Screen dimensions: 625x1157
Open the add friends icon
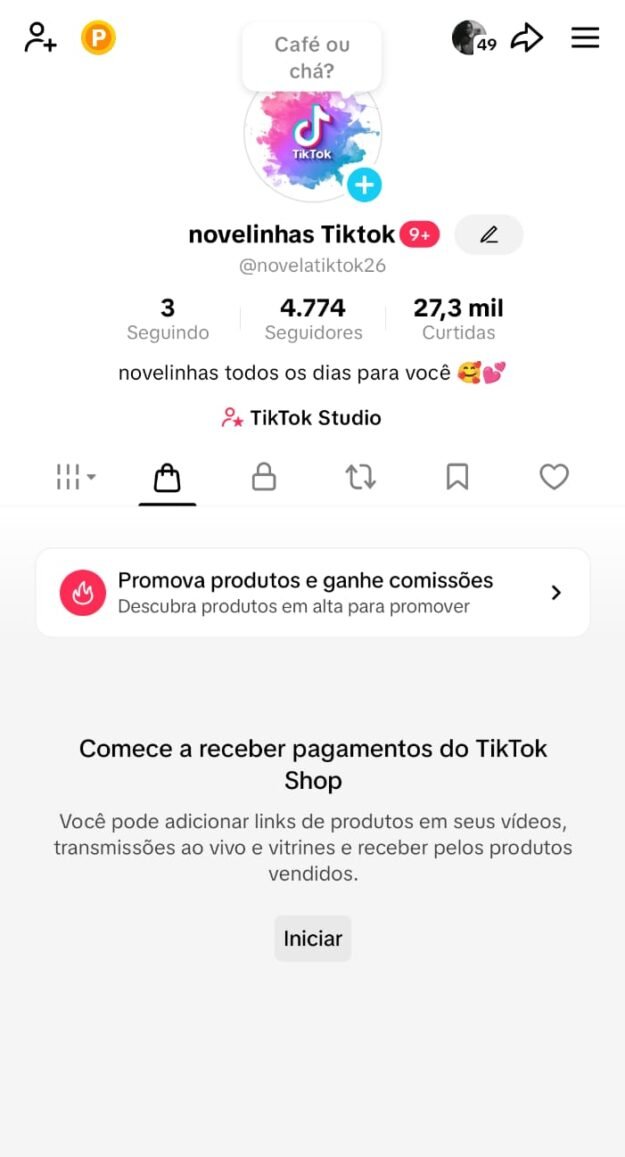(40, 38)
